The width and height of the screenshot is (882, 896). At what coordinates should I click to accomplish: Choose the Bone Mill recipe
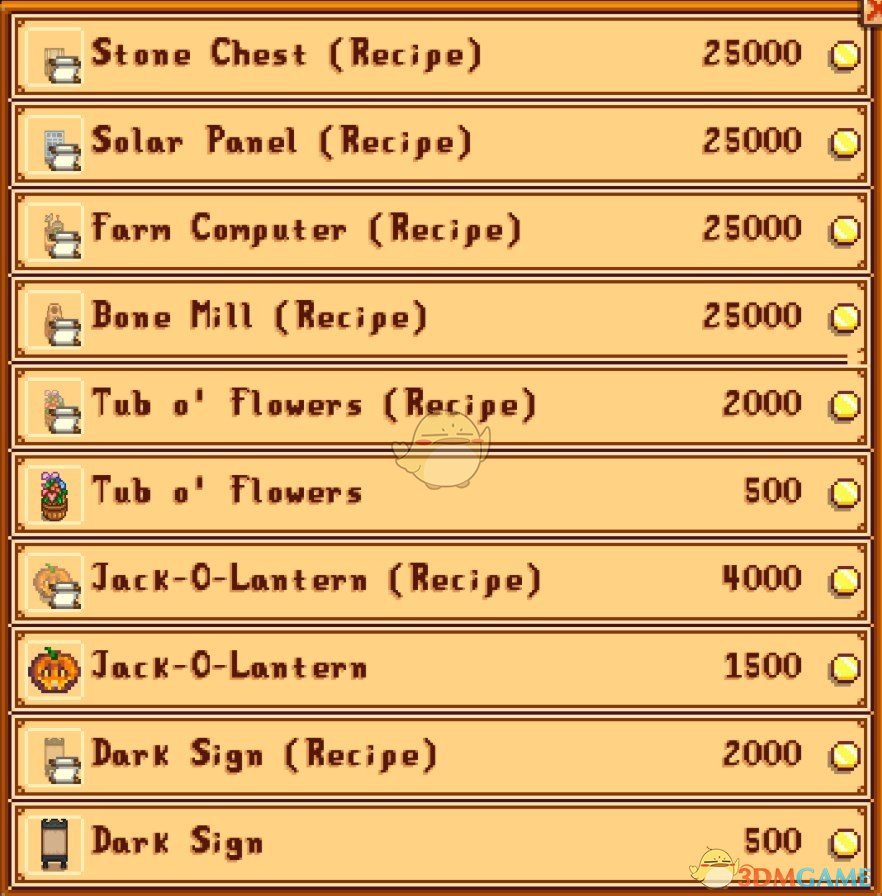440,318
